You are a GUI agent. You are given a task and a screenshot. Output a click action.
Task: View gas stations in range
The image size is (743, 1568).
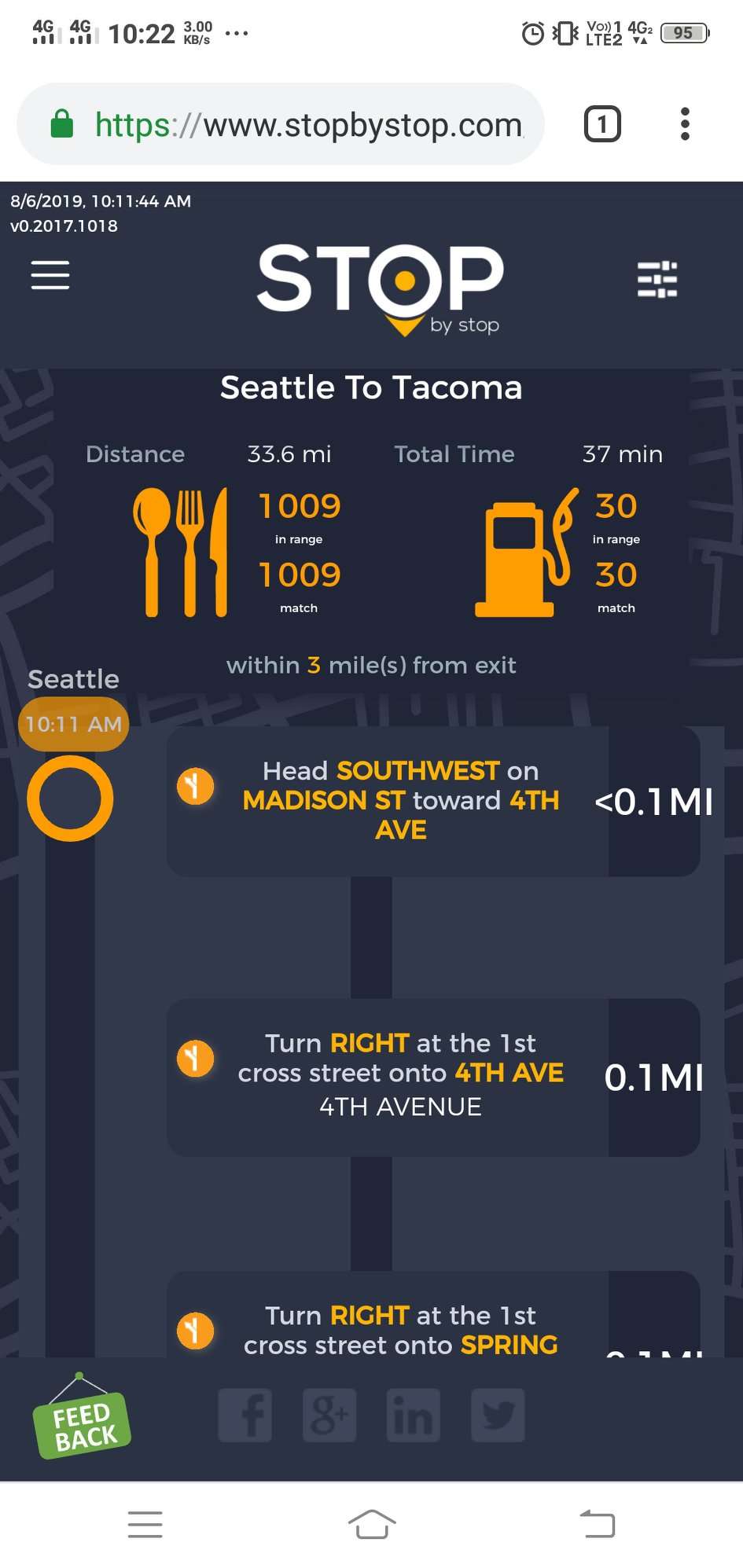click(616, 516)
